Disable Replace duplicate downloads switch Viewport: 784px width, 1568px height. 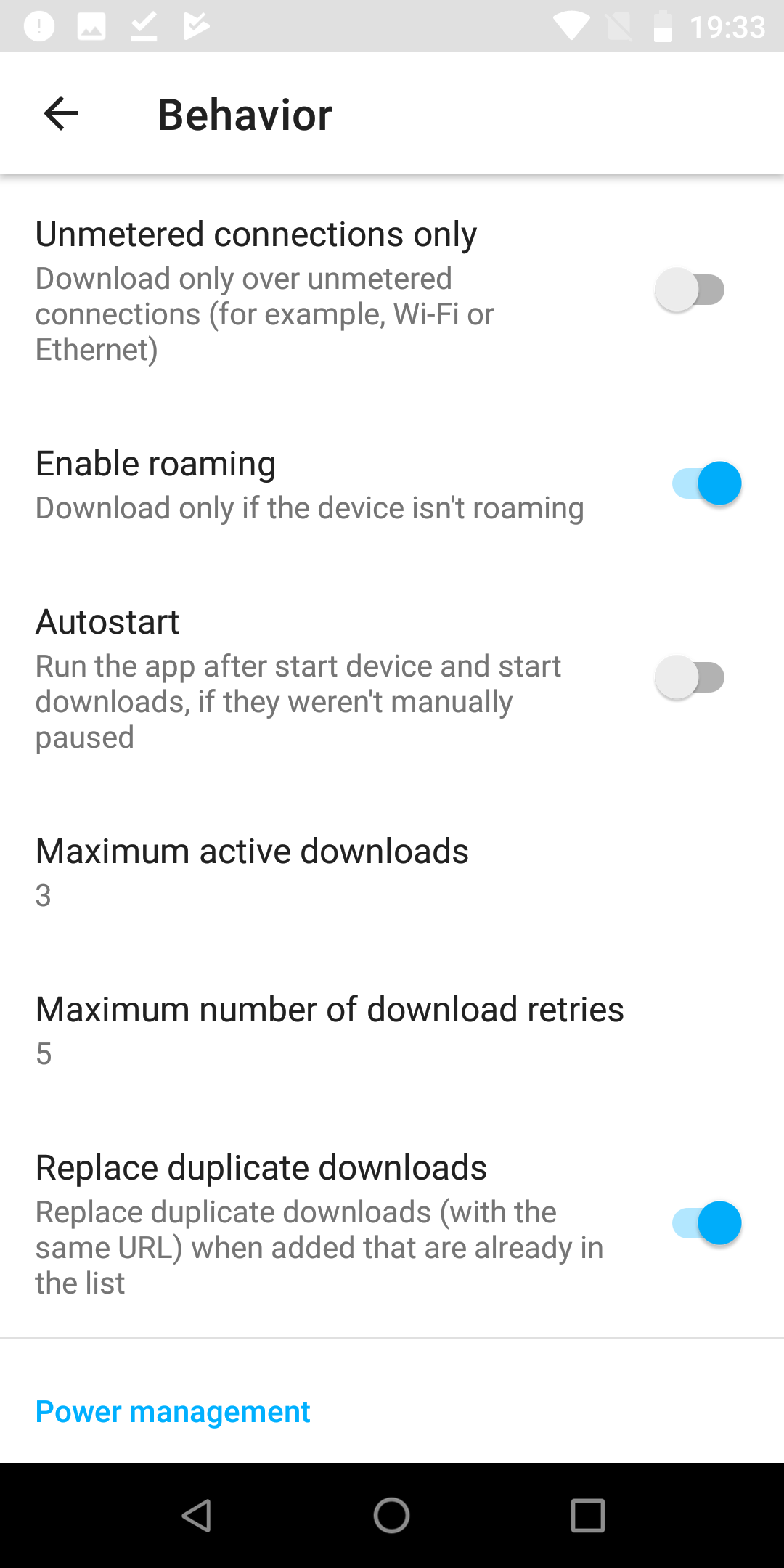(x=706, y=1223)
